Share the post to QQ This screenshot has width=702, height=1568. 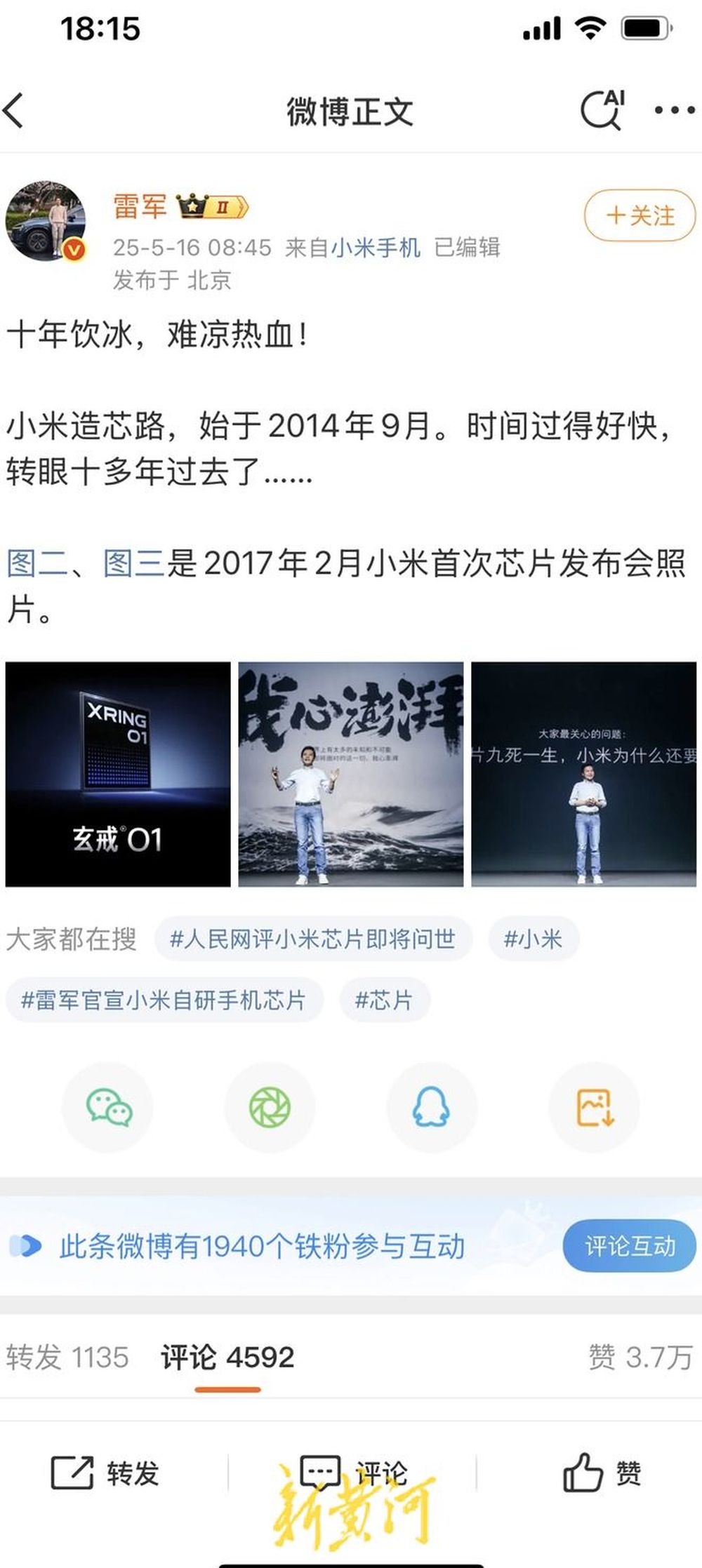[431, 1107]
